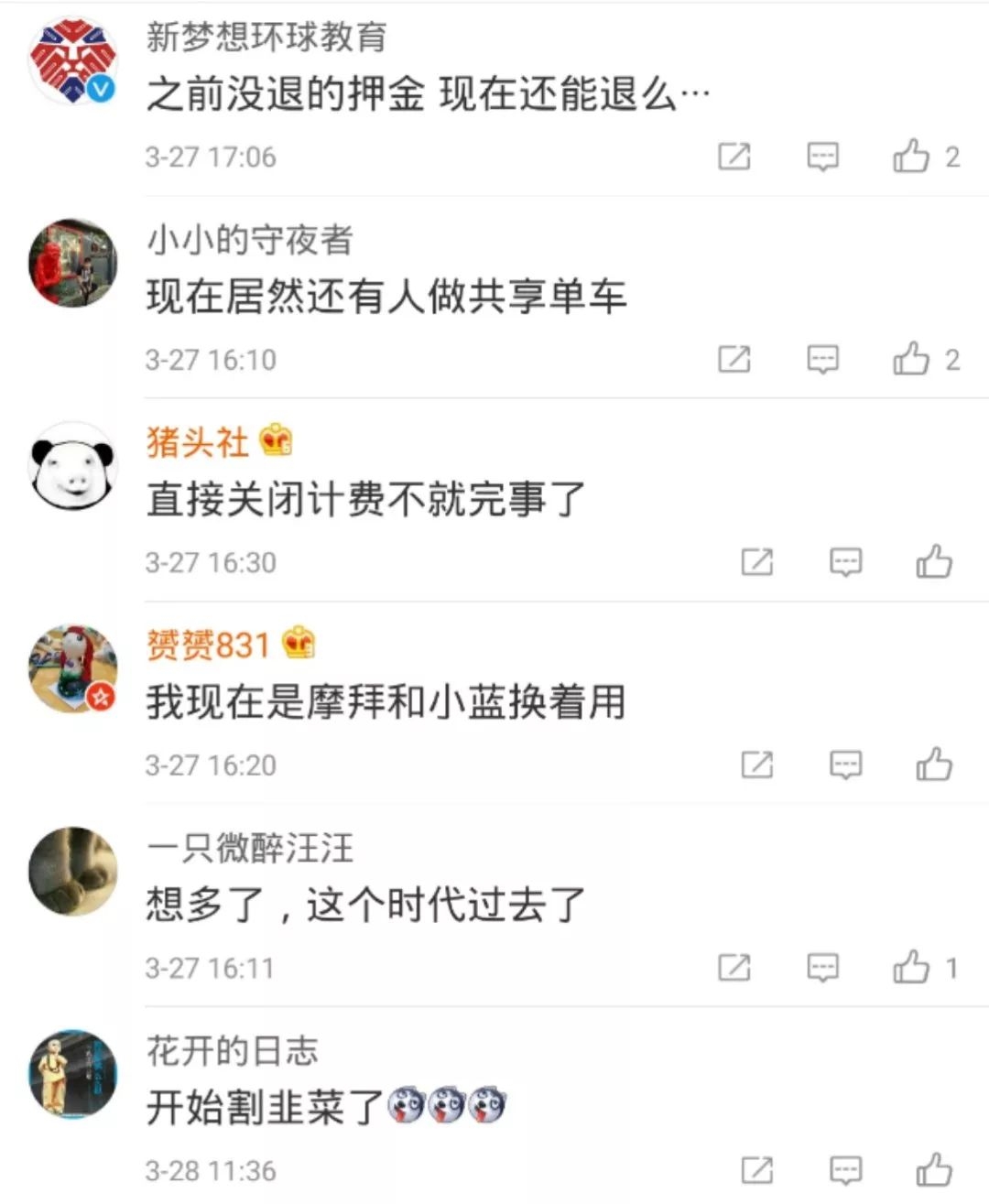Open the avatar of 花开的日志
This screenshot has height=1204, width=989.
pyautogui.click(x=73, y=1073)
